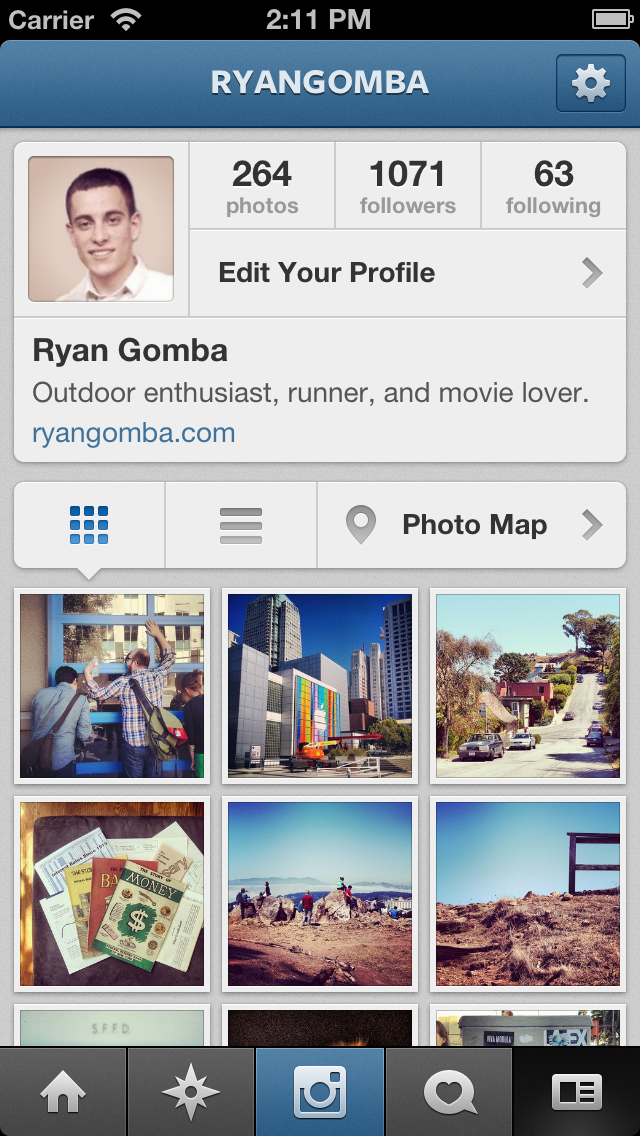The image size is (640, 1136).
Task: Select the Profile tab in bottom bar
Action: [x=577, y=1092]
